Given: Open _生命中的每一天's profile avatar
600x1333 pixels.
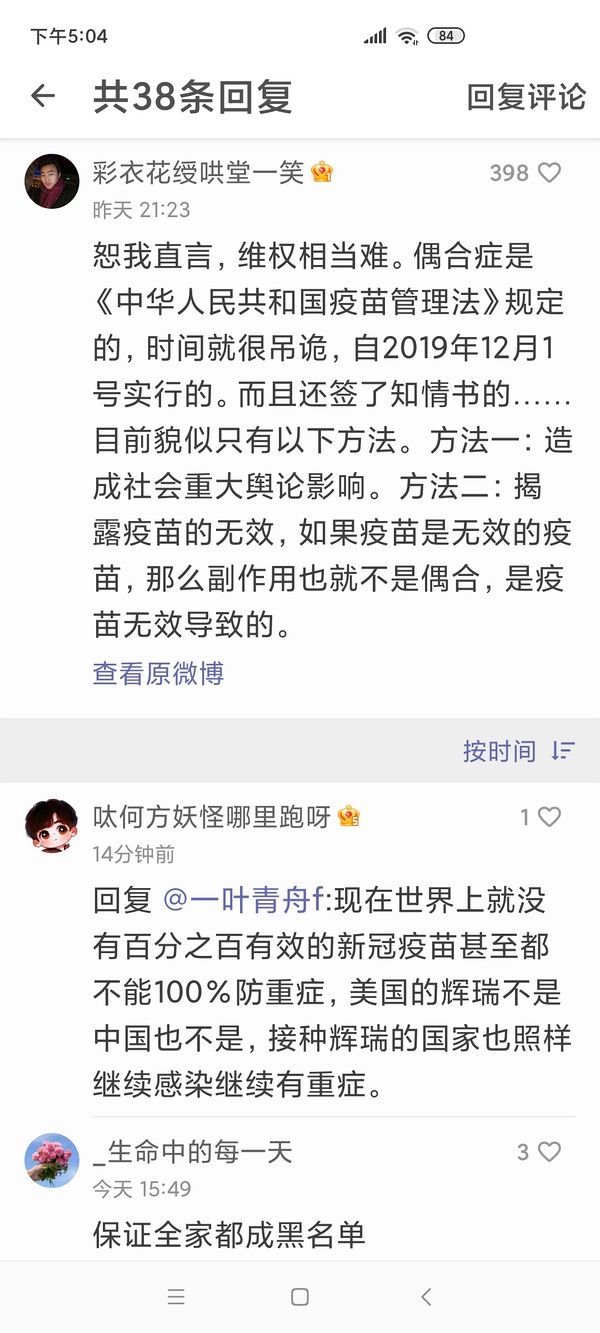Looking at the screenshot, I should point(51,1160).
